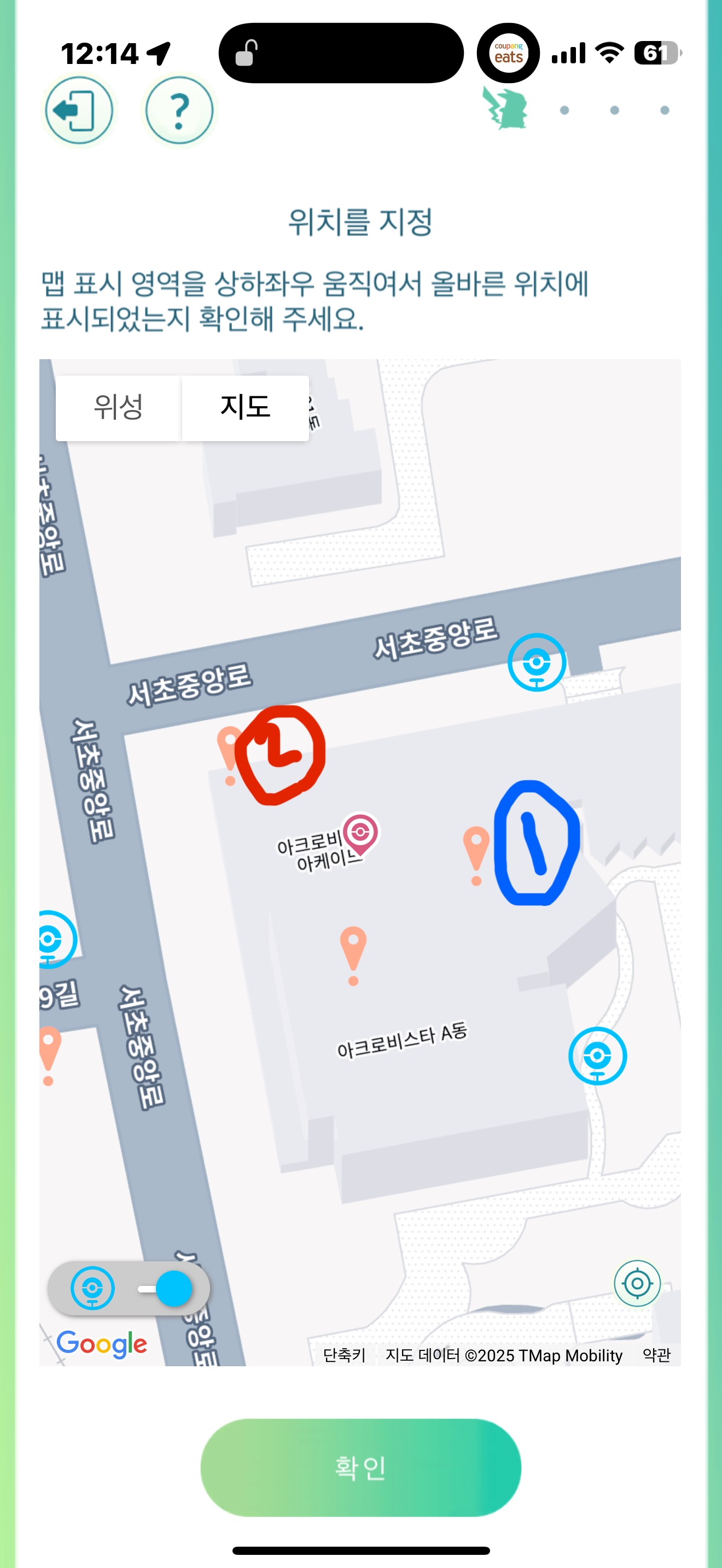Viewport: 722px width, 1568px height.
Task: Switch map to 위성 satellite view
Action: [x=118, y=407]
